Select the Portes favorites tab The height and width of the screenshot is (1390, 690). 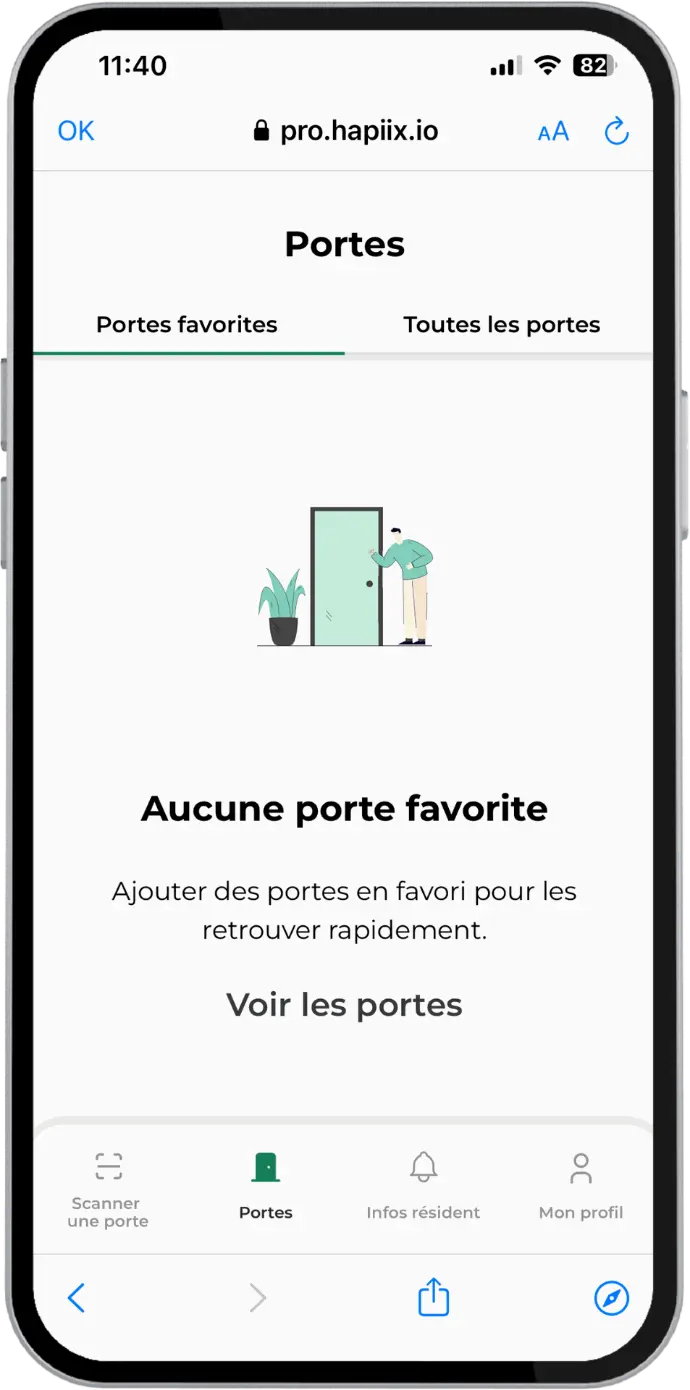187,325
